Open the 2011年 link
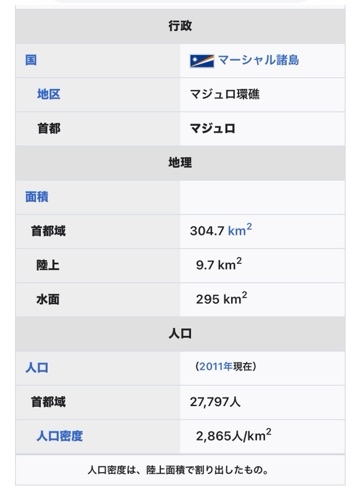The height and width of the screenshot is (503, 360). coord(216,366)
